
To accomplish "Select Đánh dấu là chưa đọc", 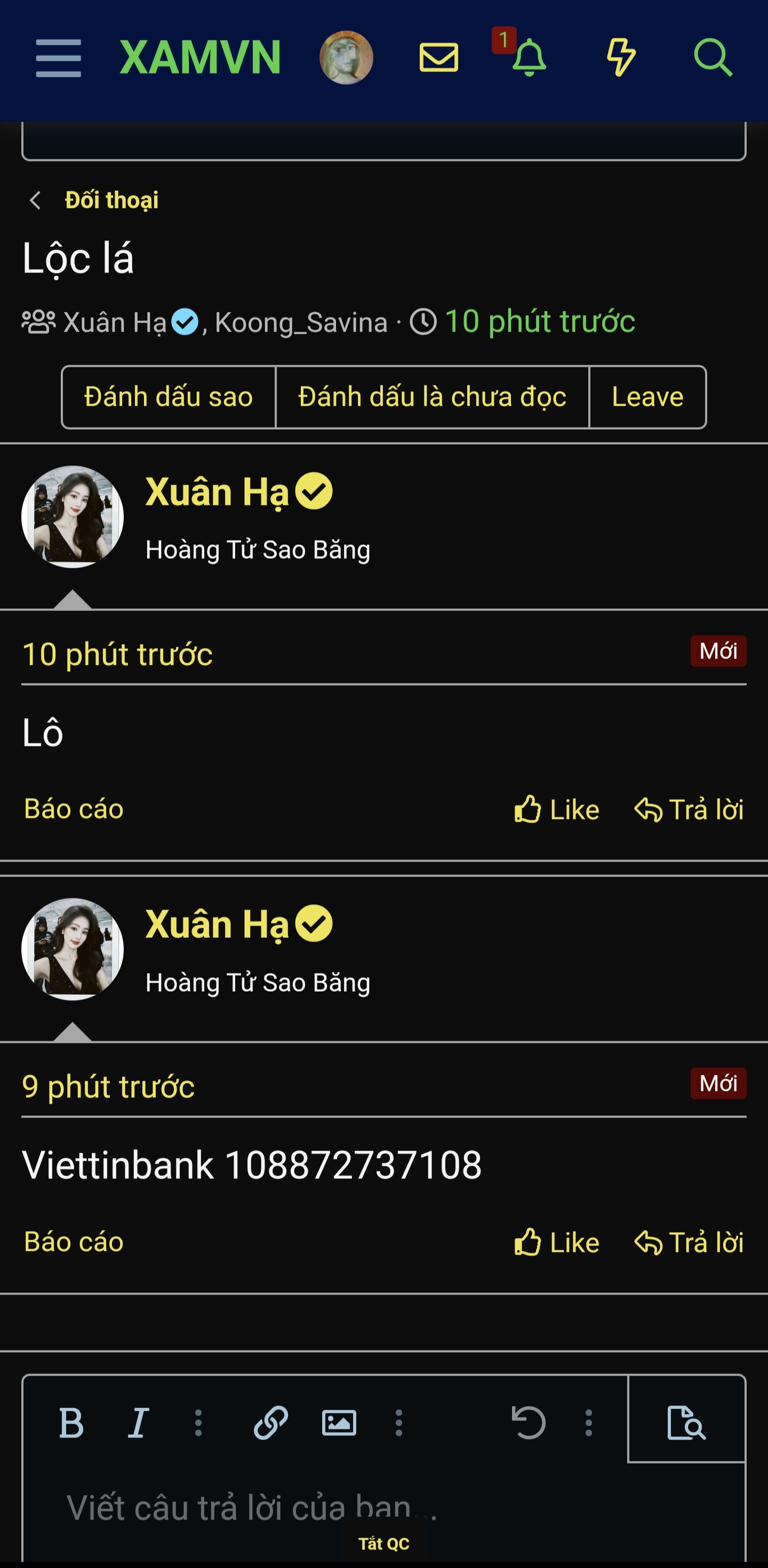I will pyautogui.click(x=432, y=398).
